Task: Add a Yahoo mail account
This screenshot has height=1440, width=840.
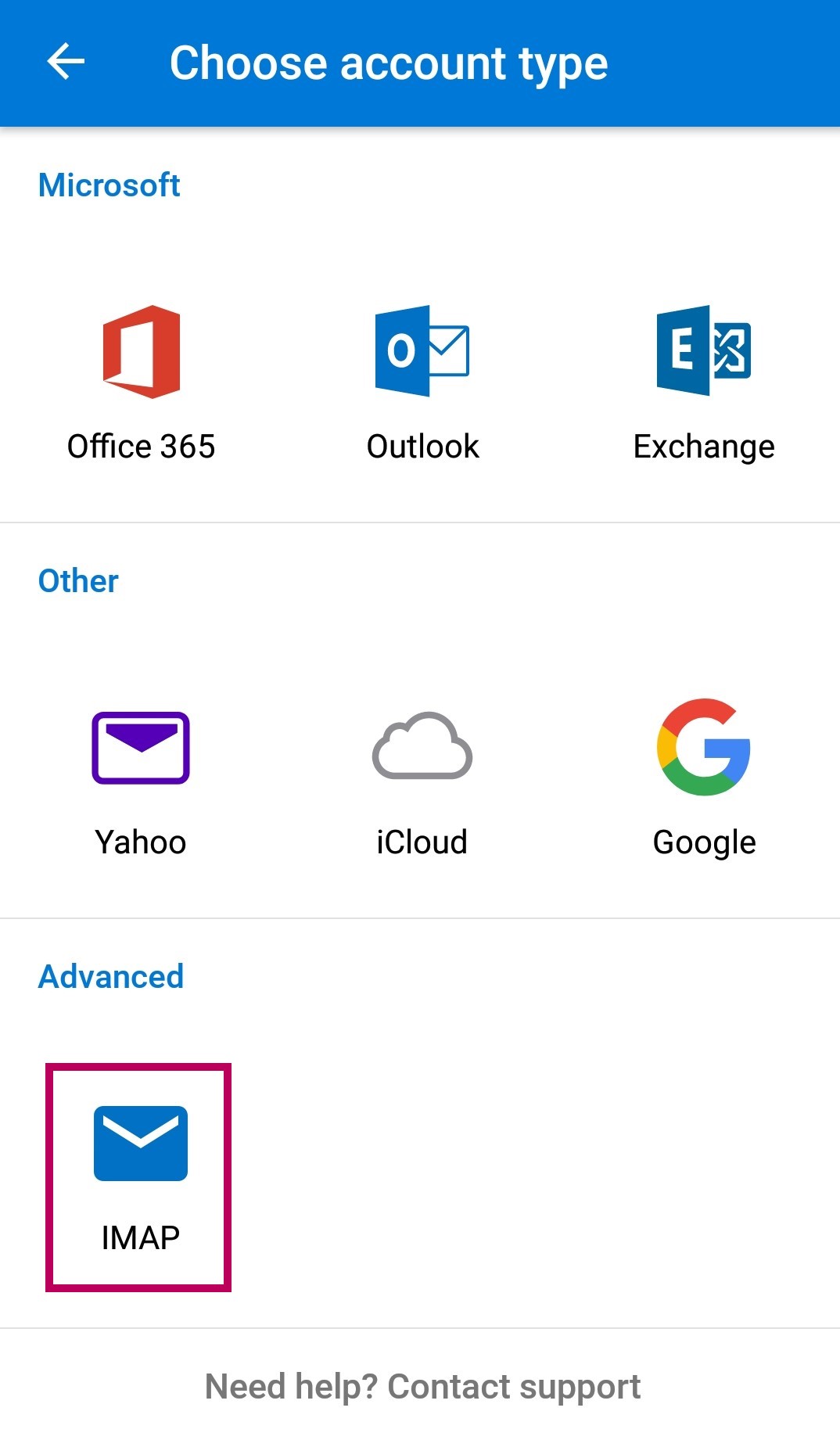Action: tap(141, 779)
